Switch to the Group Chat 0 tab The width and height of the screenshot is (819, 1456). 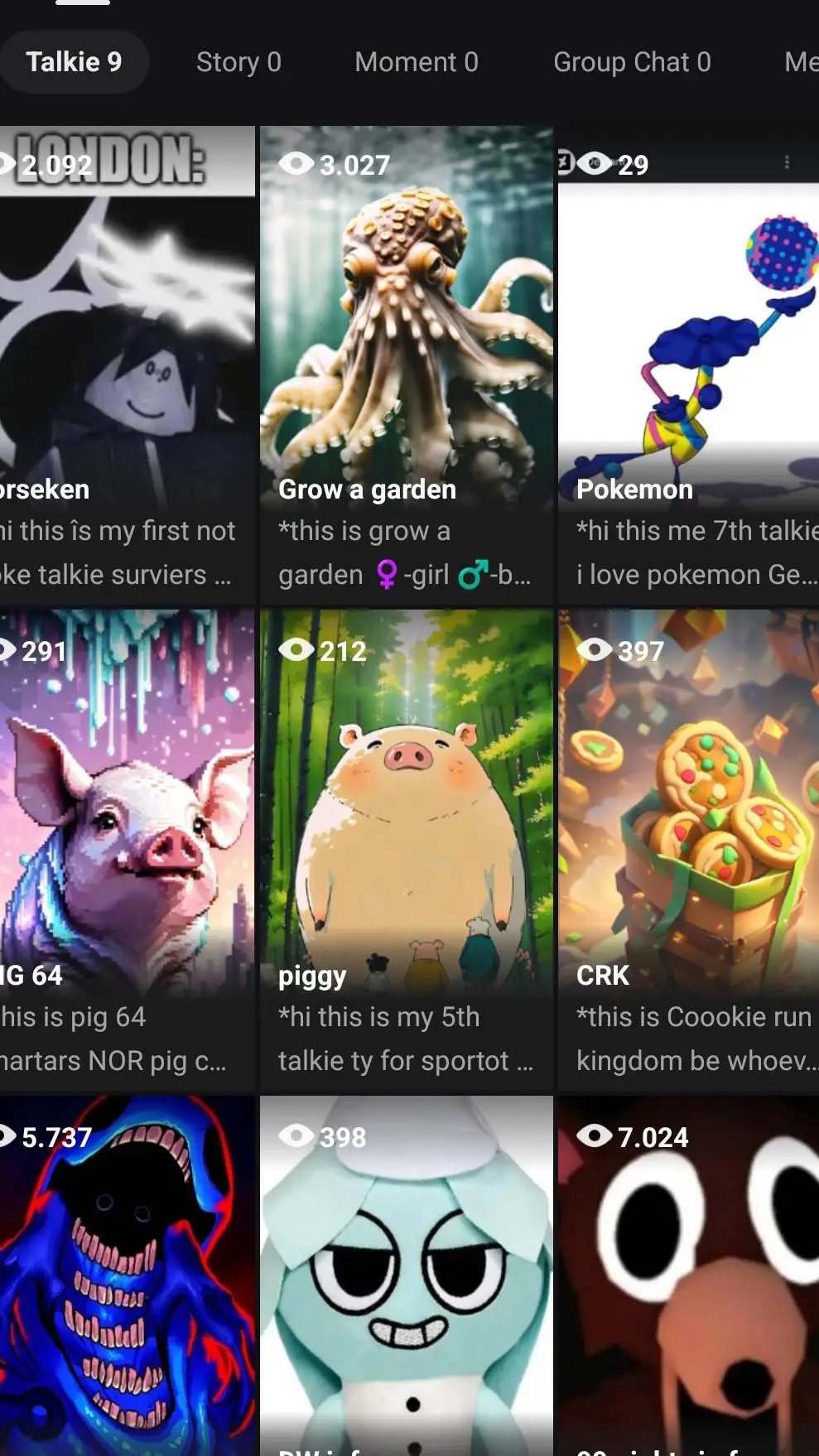(631, 62)
